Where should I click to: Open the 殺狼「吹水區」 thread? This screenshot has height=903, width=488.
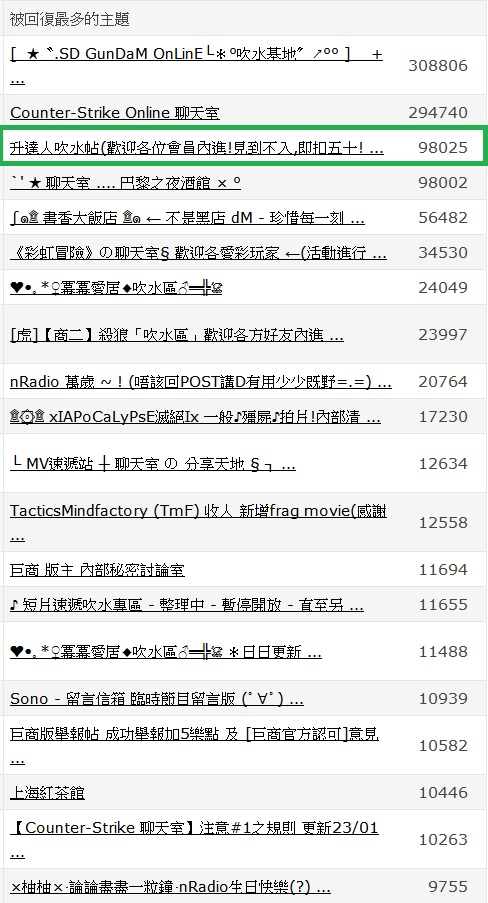click(176, 335)
